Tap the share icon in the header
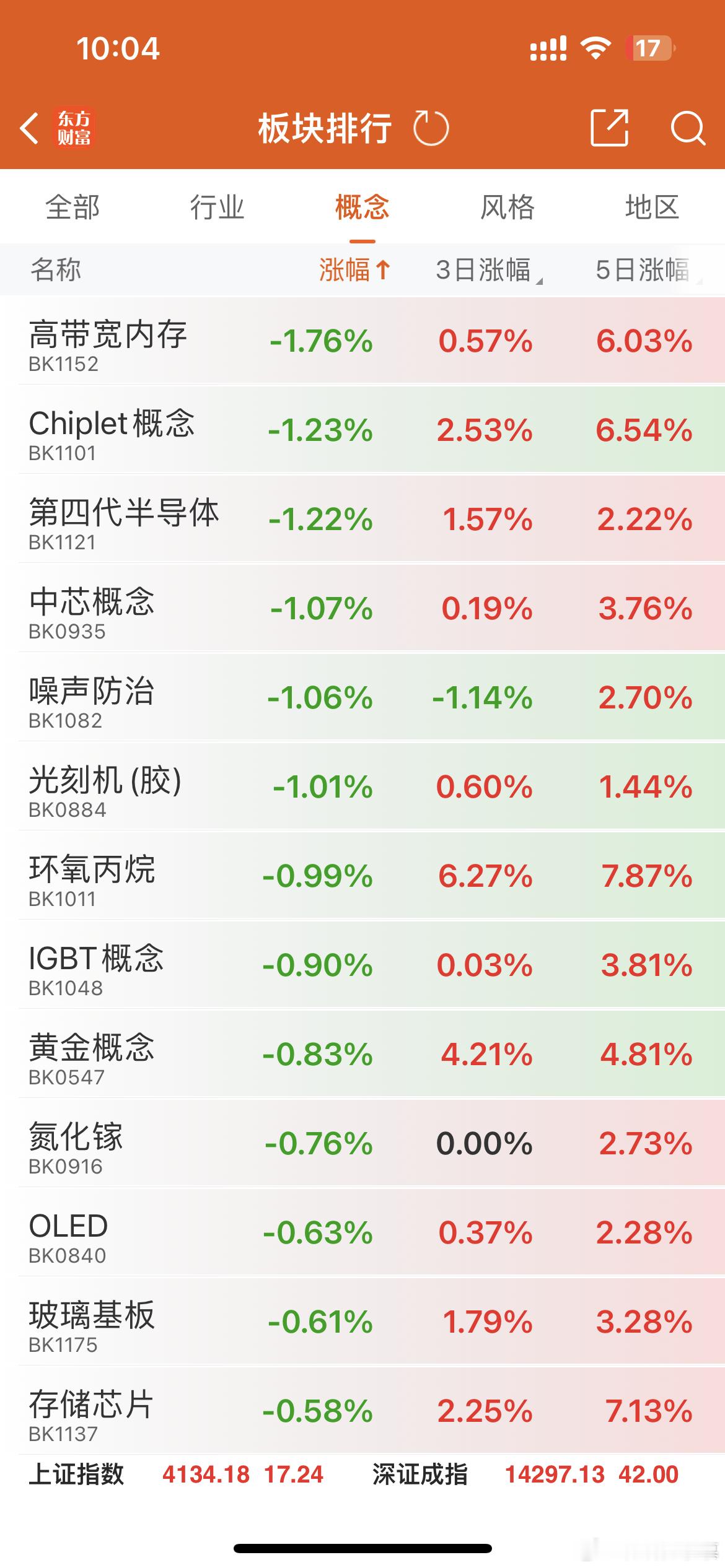 pos(611,128)
